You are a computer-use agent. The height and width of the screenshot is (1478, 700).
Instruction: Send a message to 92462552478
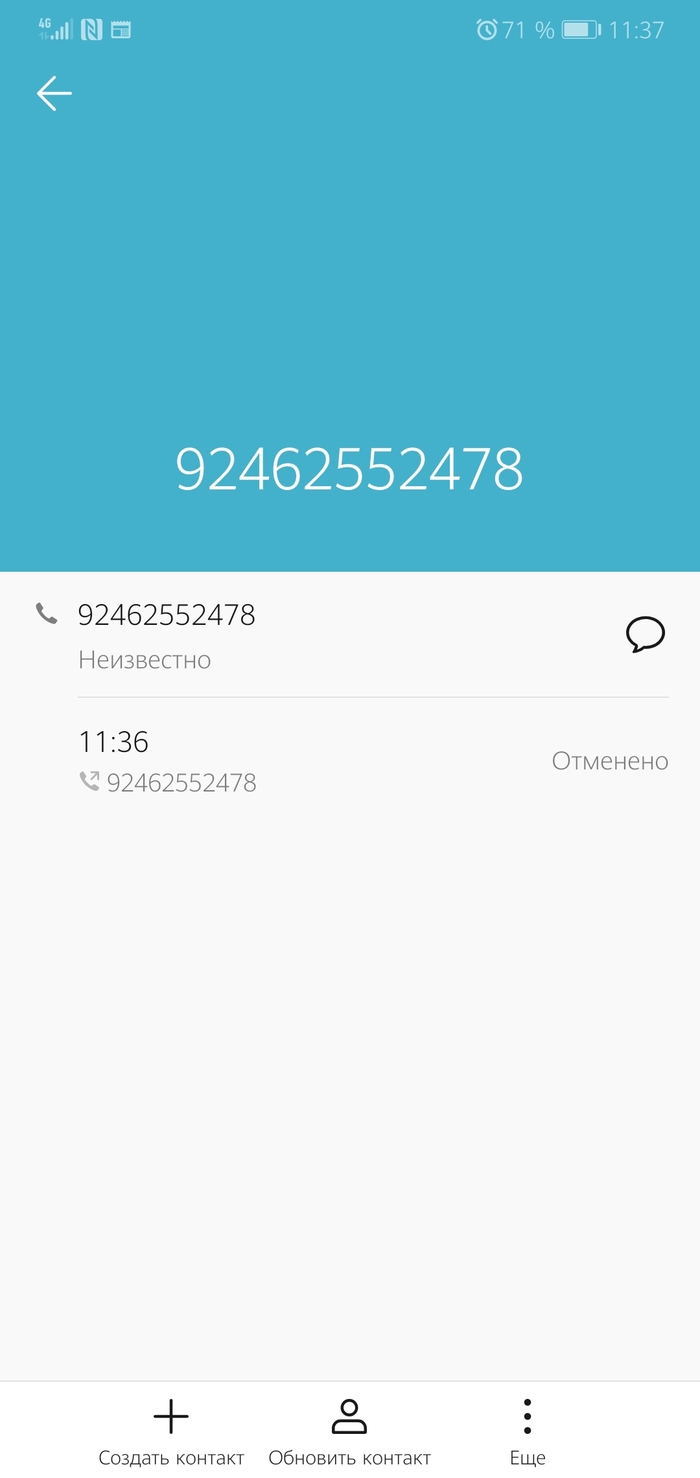coord(645,634)
